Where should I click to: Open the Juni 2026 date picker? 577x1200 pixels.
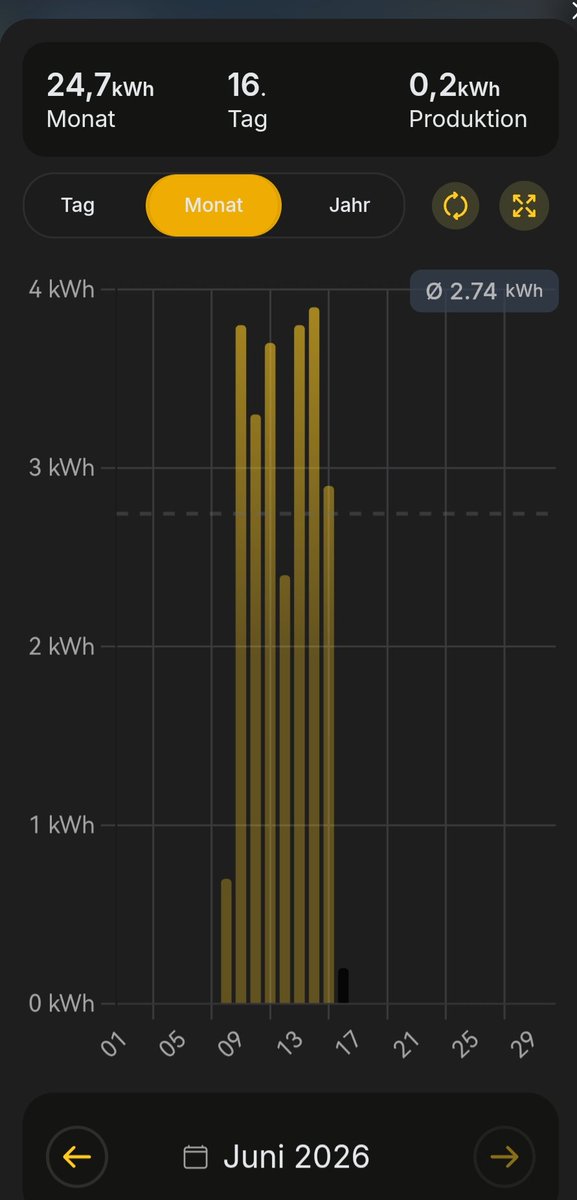point(277,1157)
